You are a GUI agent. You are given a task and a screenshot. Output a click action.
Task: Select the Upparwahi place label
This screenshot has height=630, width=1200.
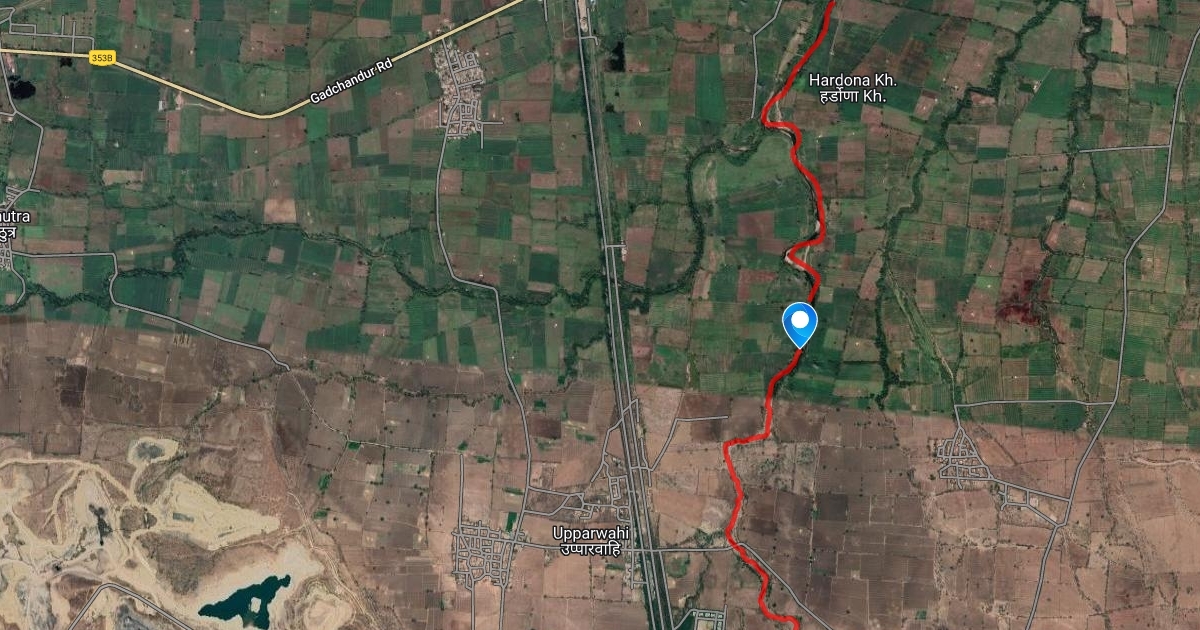[x=589, y=541]
